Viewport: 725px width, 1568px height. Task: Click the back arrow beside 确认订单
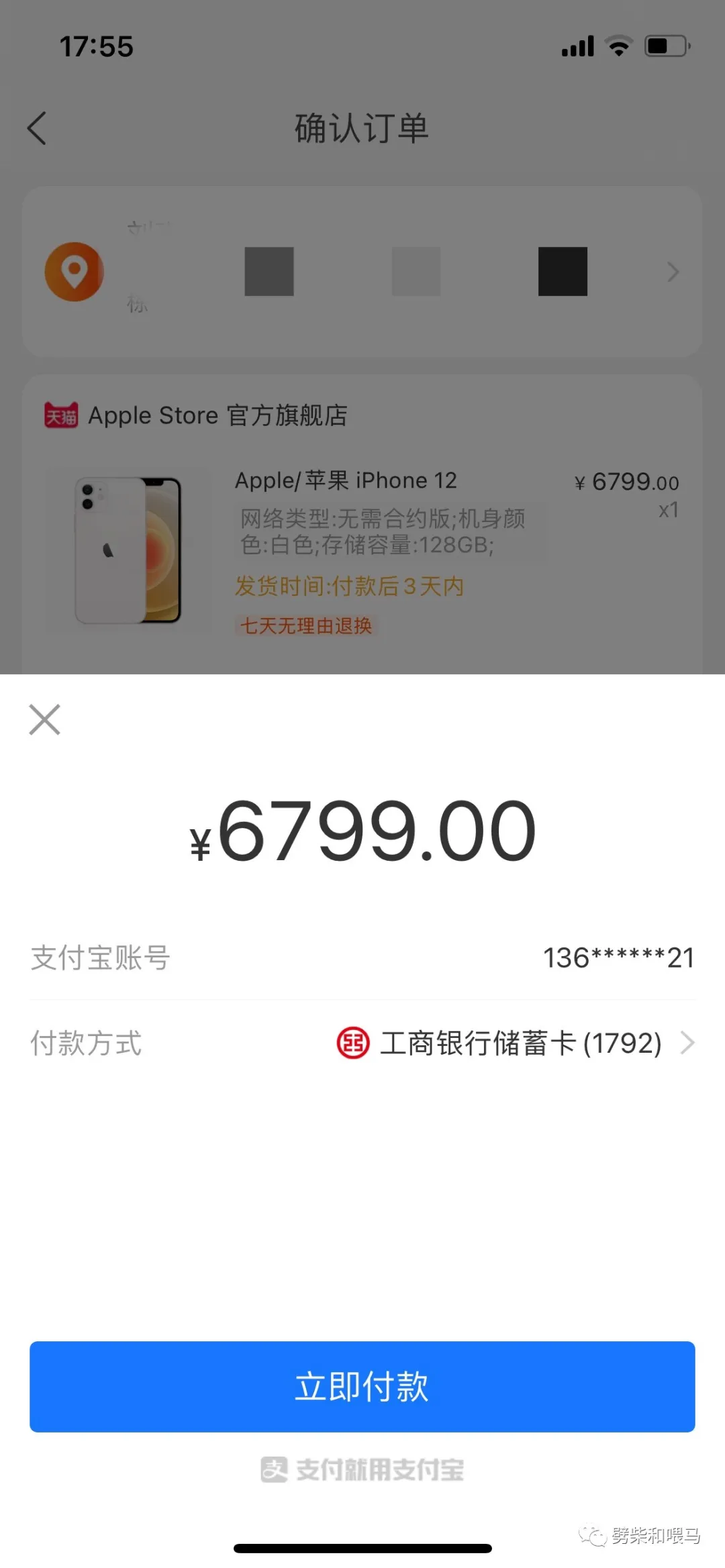[x=37, y=129]
